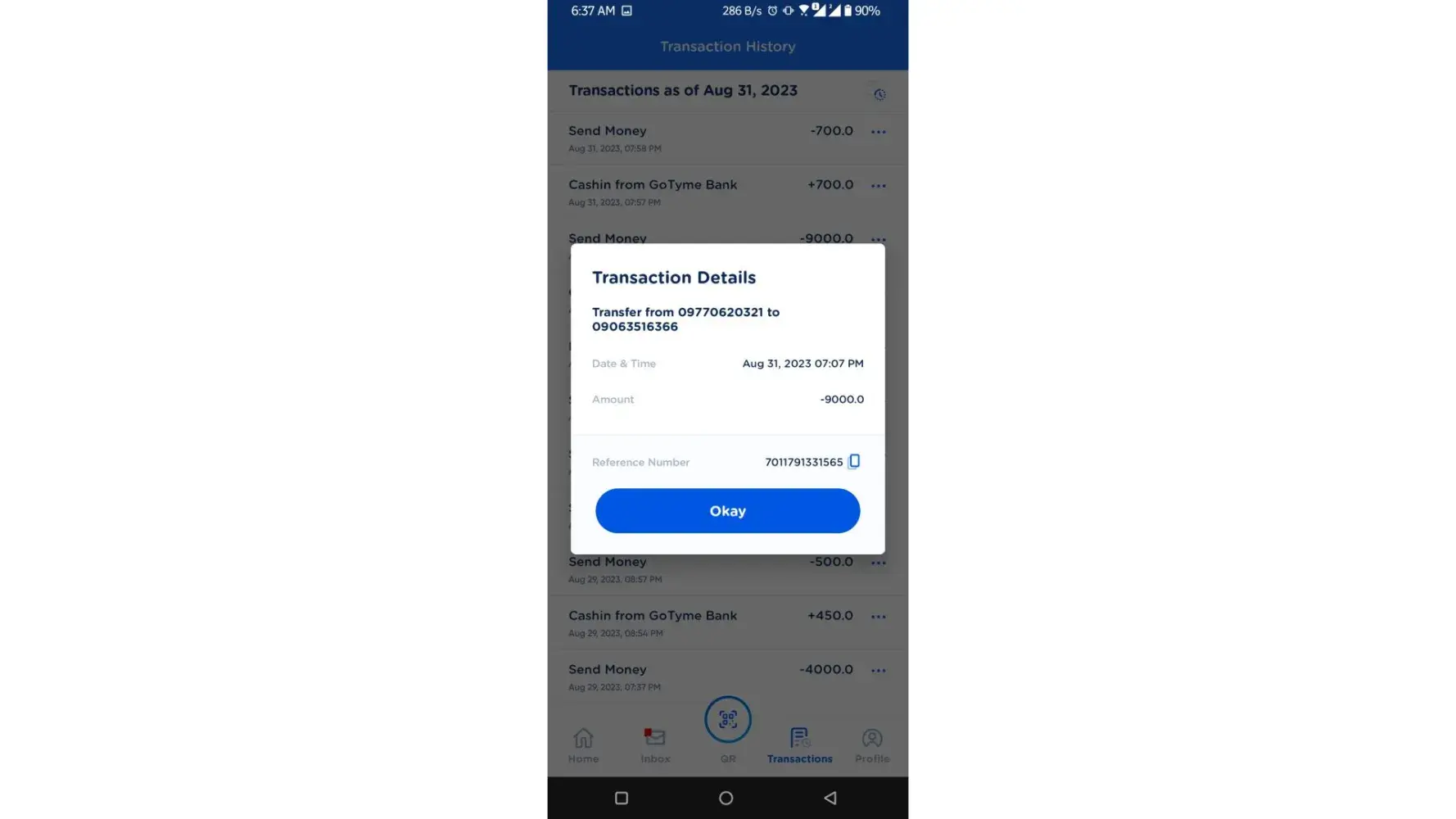Screen dimensions: 1456x819
Task: Go to the system home screen
Action: (x=726, y=798)
